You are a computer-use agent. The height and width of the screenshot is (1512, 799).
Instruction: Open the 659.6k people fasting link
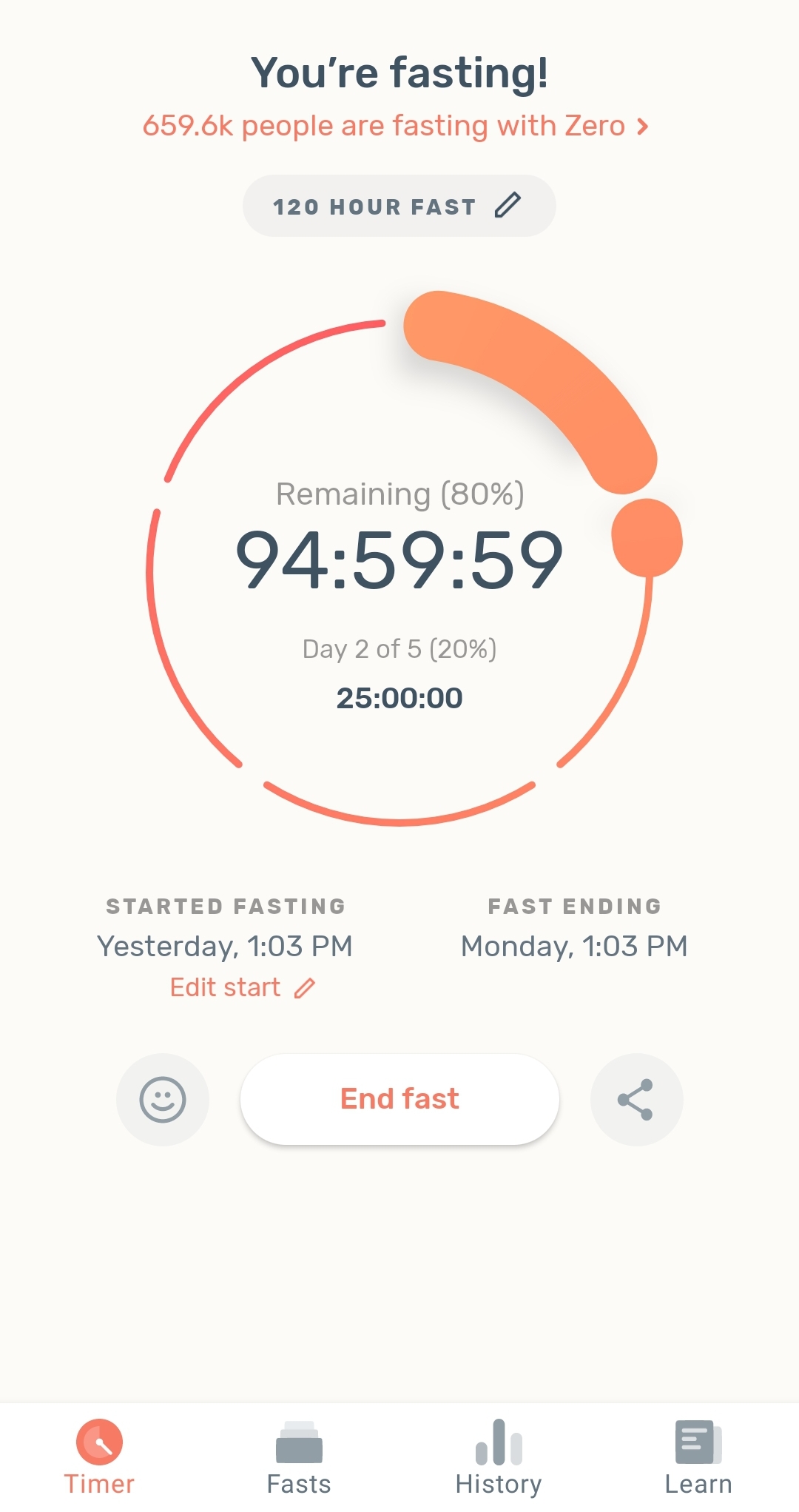coord(396,126)
